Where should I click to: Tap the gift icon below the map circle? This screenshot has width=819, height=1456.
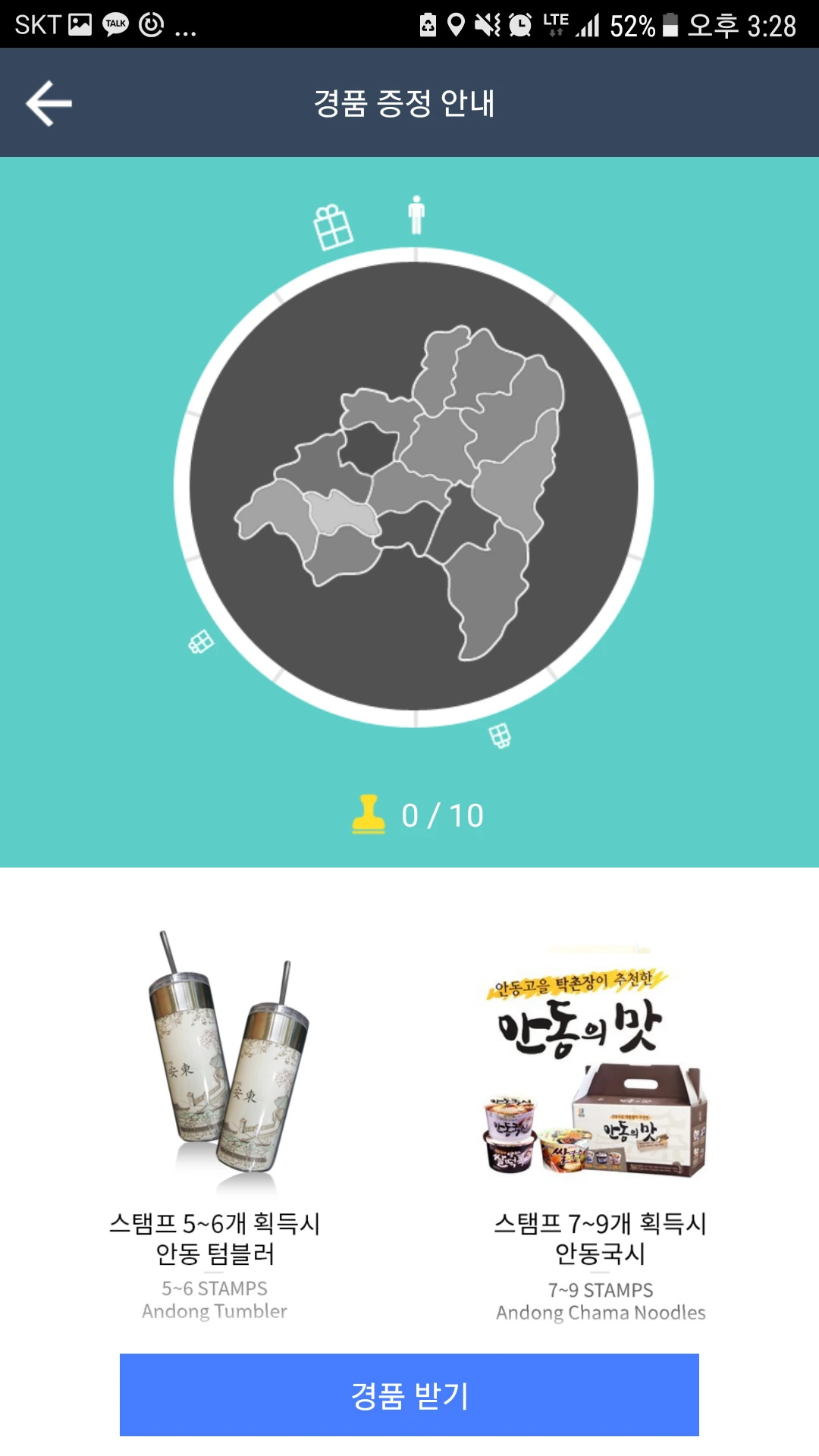click(x=499, y=736)
